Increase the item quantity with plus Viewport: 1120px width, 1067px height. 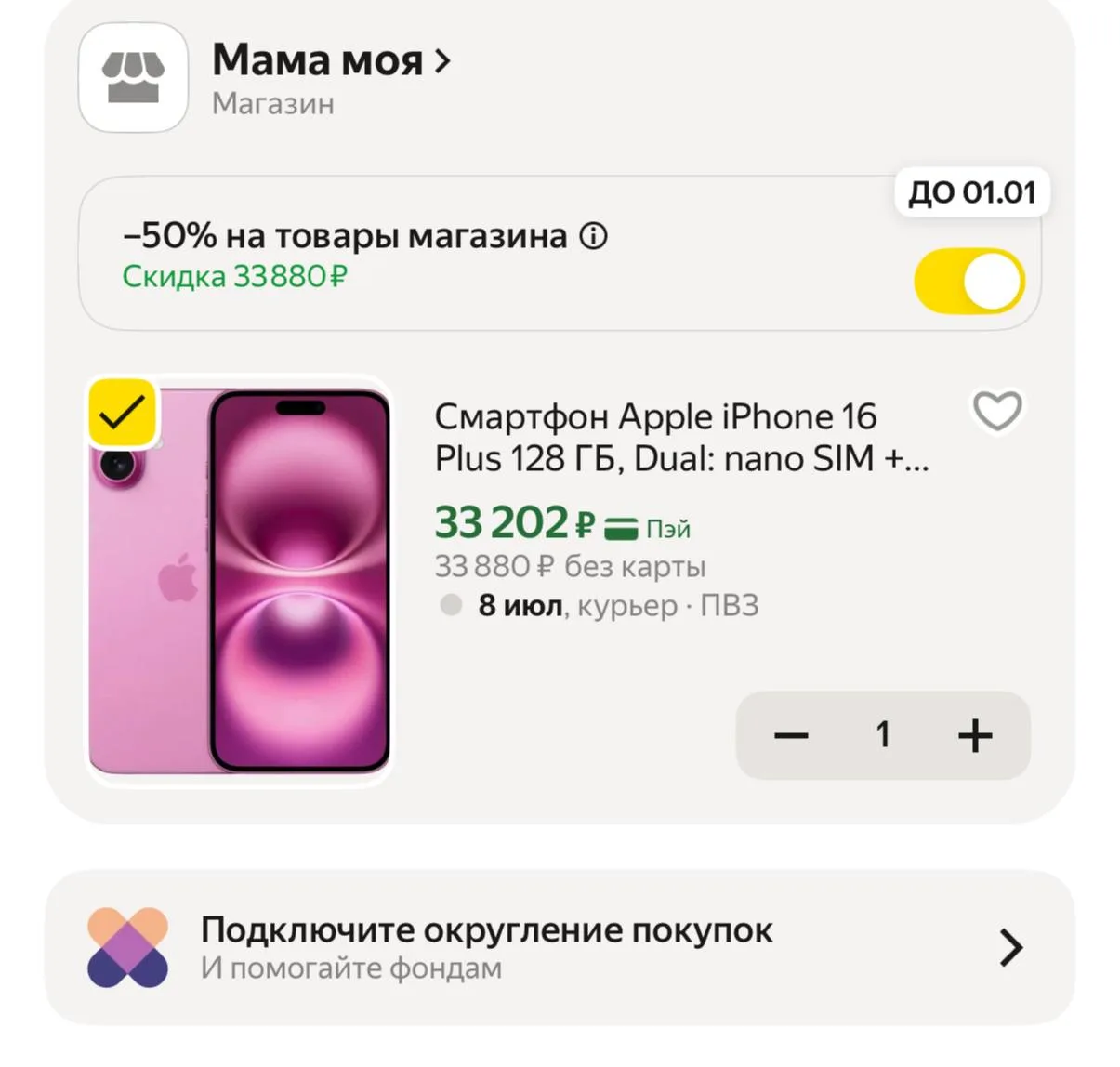click(975, 736)
